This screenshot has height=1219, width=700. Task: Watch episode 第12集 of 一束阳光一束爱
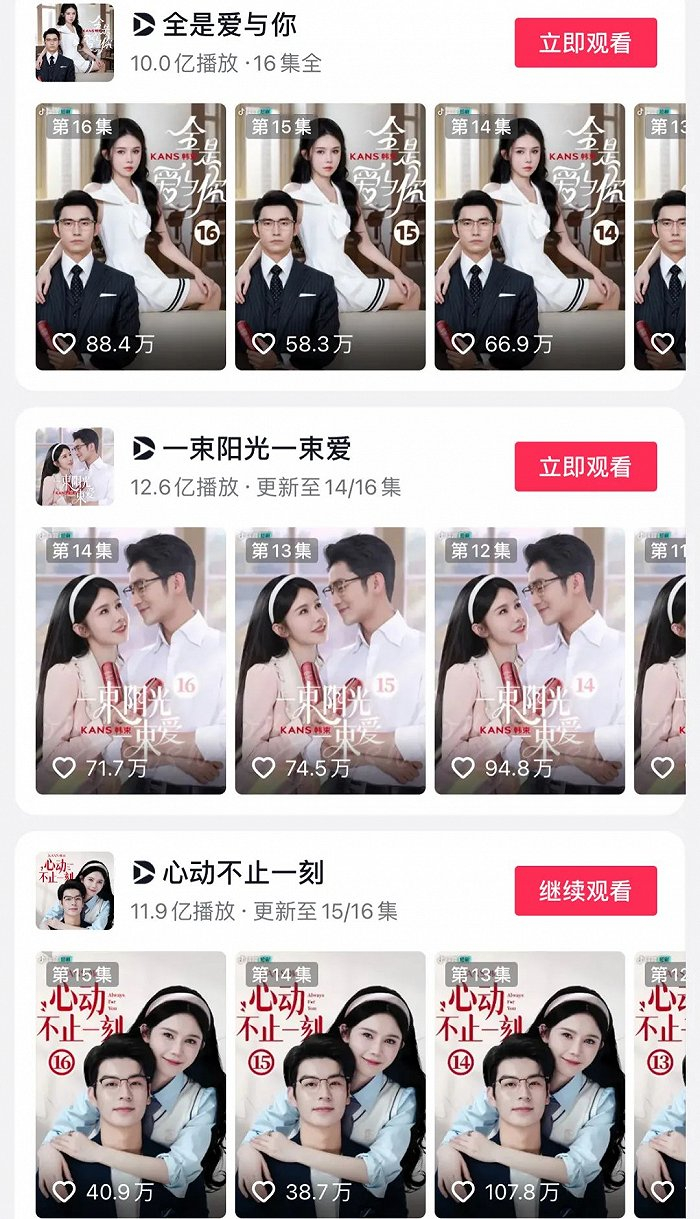point(529,660)
